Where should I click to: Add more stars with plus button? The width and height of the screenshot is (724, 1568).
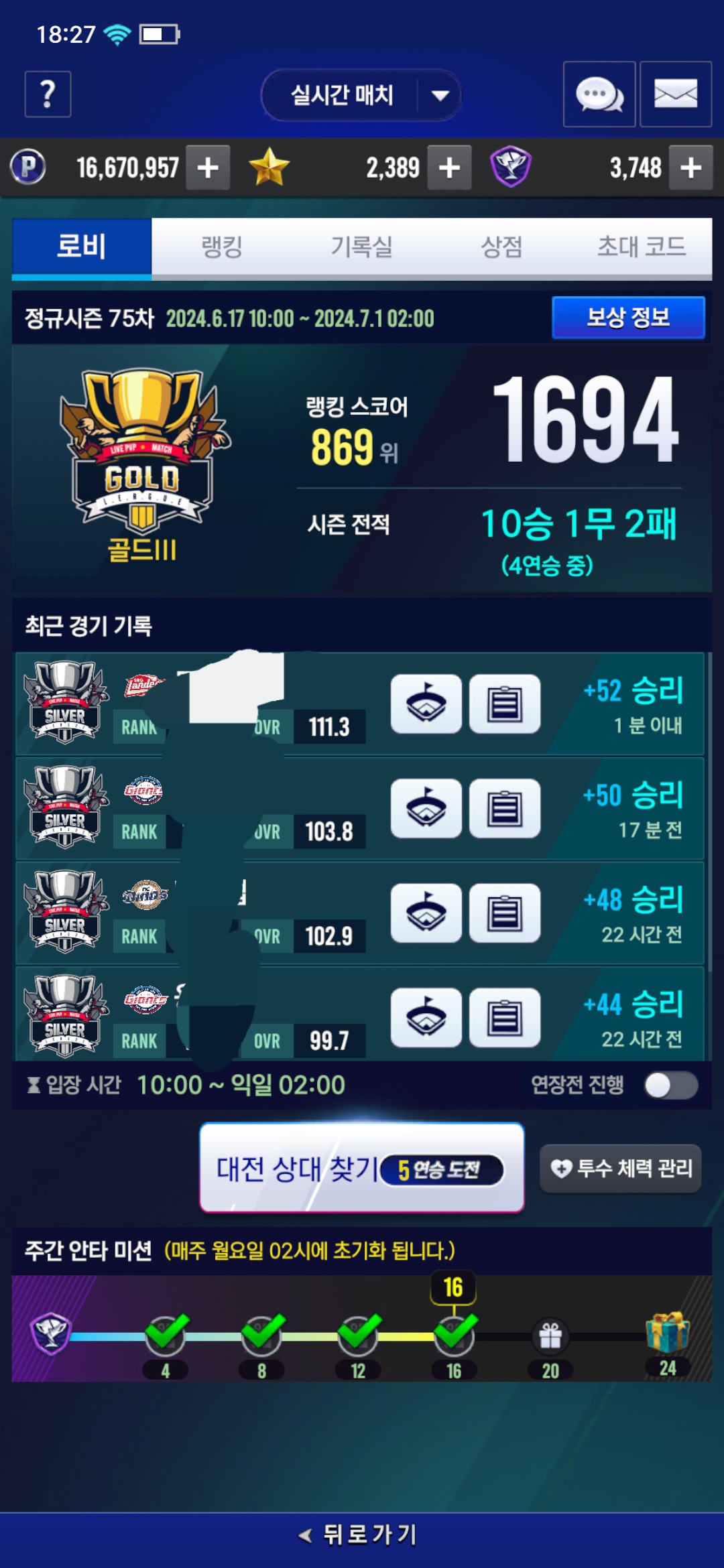tap(449, 168)
